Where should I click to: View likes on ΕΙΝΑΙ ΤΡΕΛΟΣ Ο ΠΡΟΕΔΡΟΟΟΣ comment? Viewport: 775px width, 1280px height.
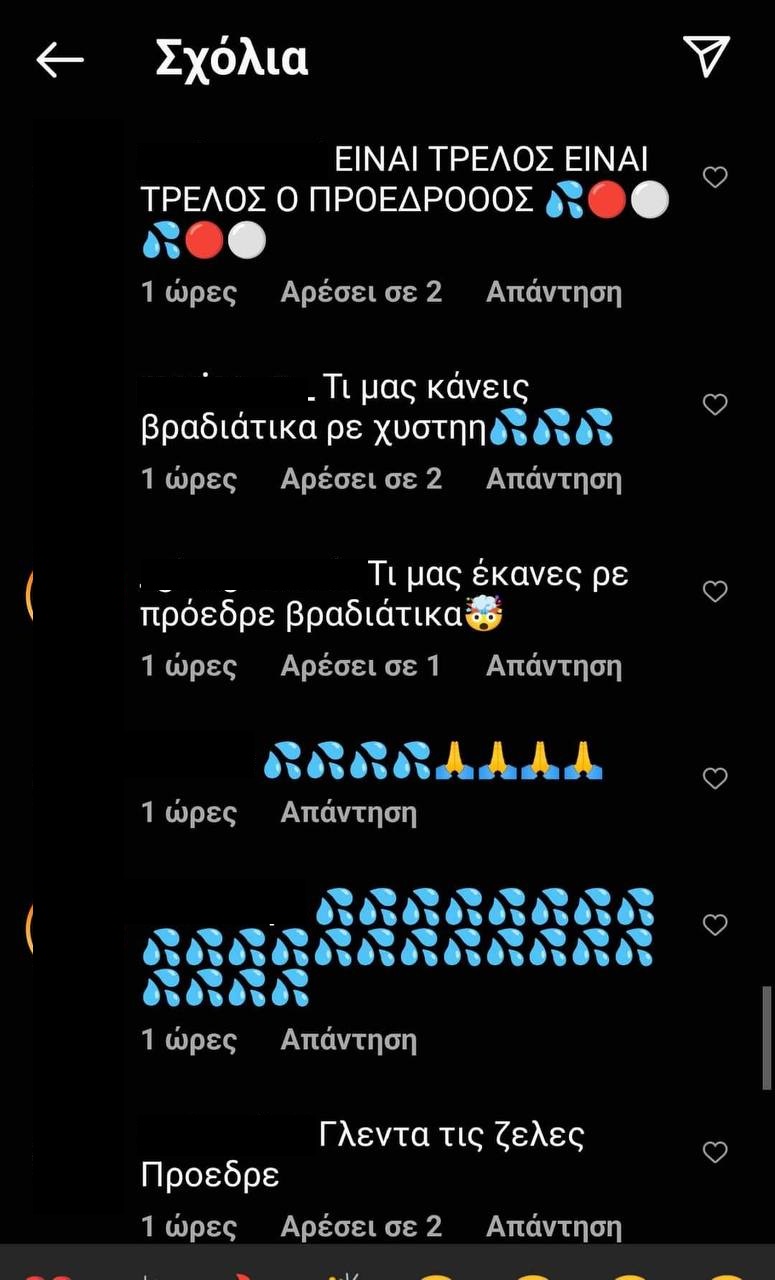pos(361,292)
